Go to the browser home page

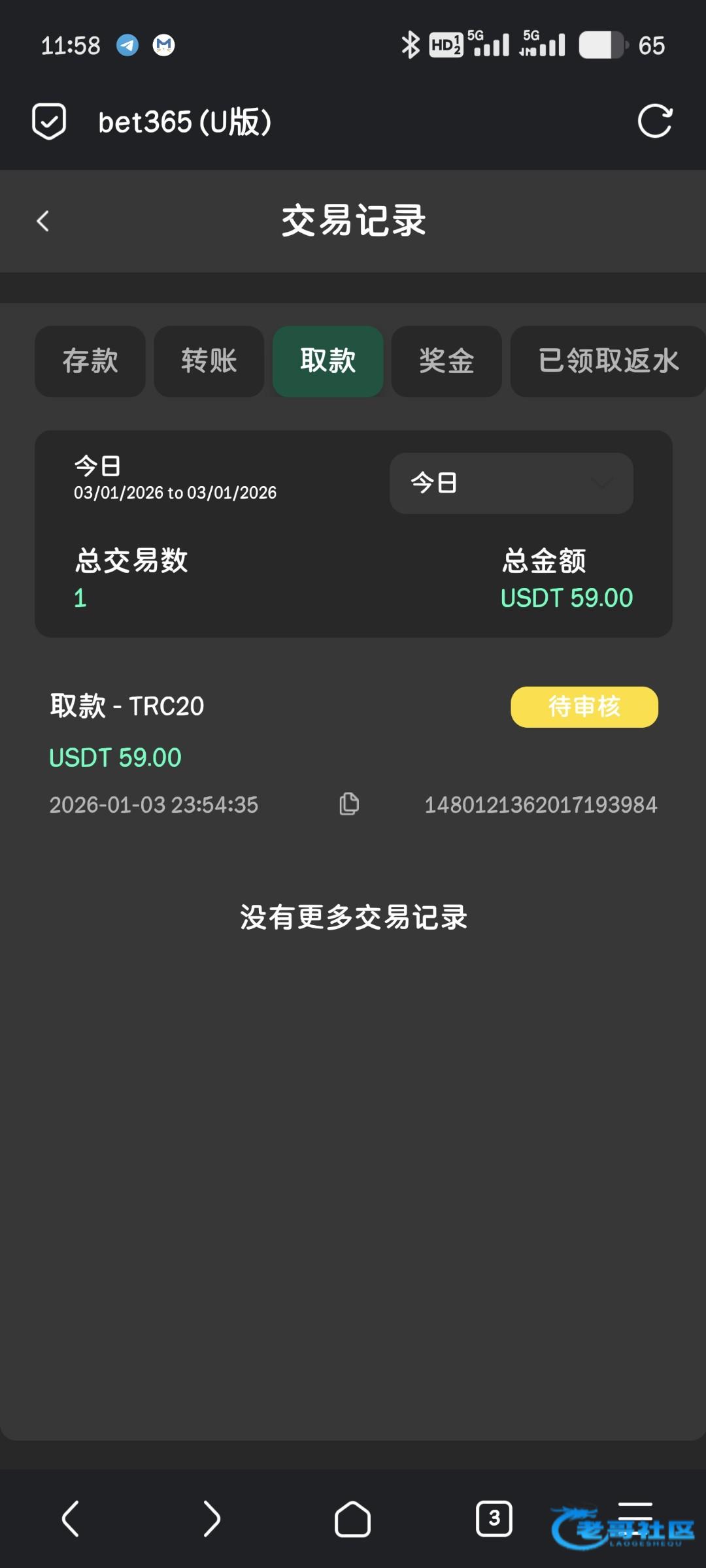point(353,1518)
